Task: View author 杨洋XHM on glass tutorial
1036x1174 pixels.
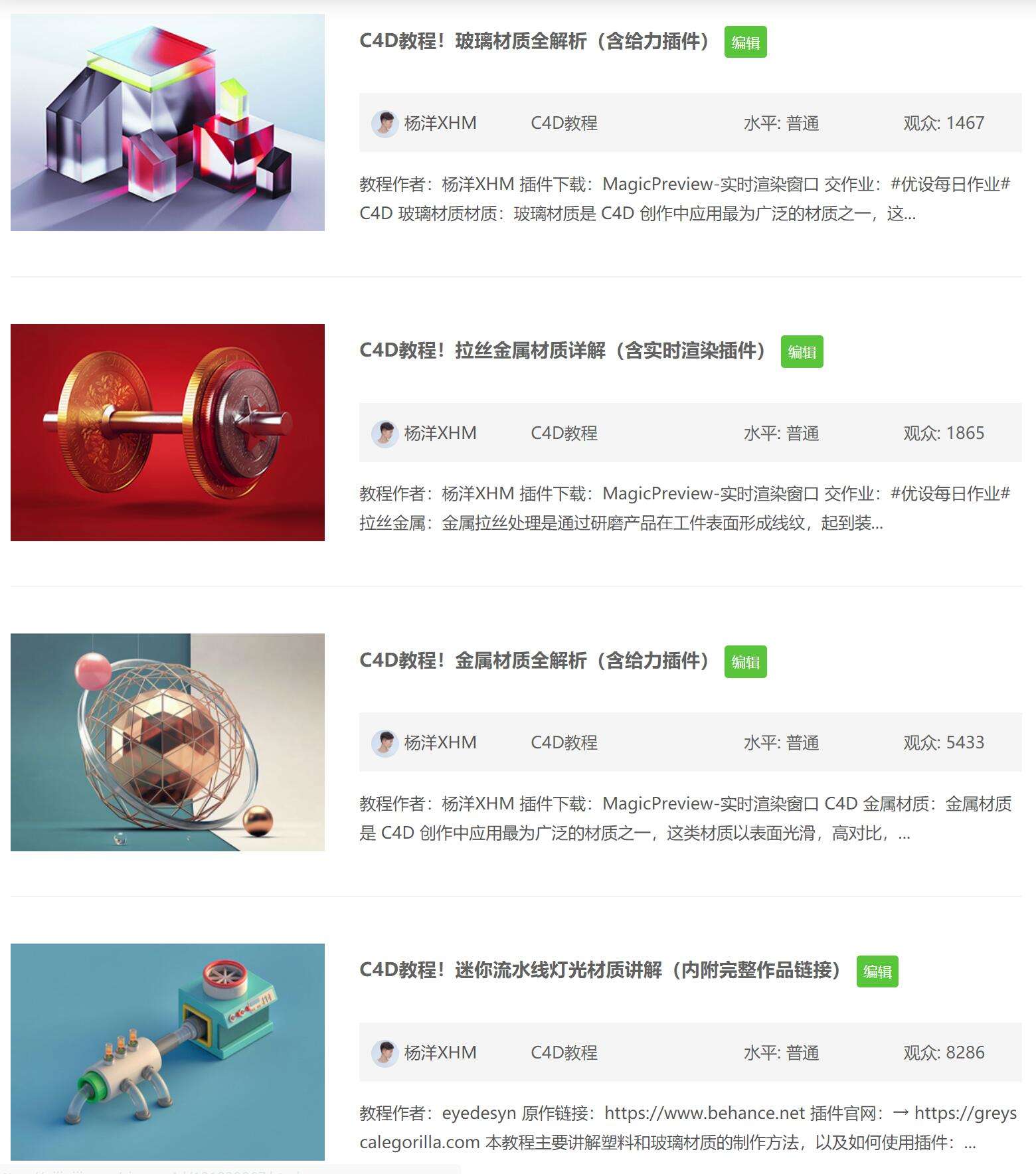Action: click(440, 123)
